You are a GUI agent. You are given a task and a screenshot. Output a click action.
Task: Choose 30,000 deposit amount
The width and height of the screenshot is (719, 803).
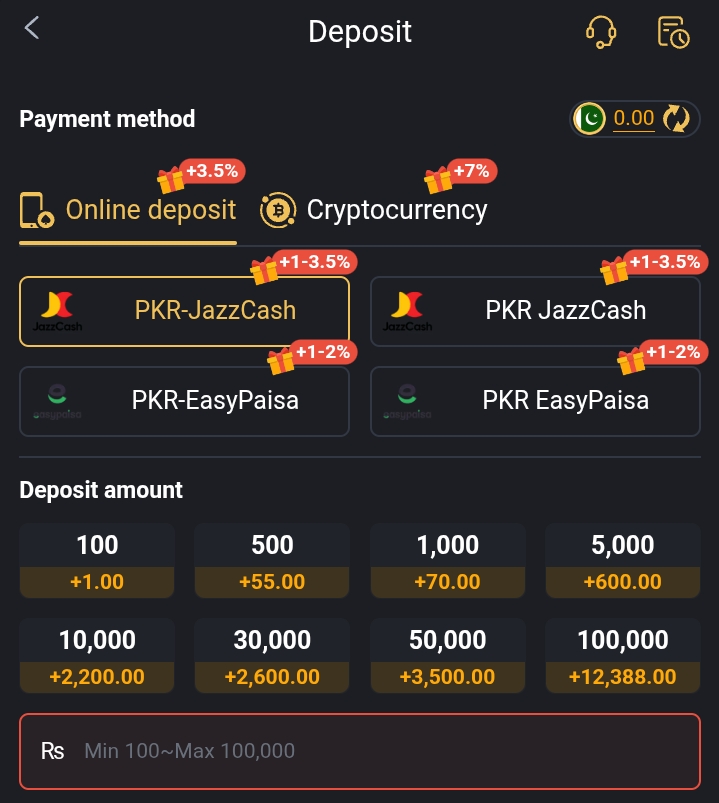[272, 655]
